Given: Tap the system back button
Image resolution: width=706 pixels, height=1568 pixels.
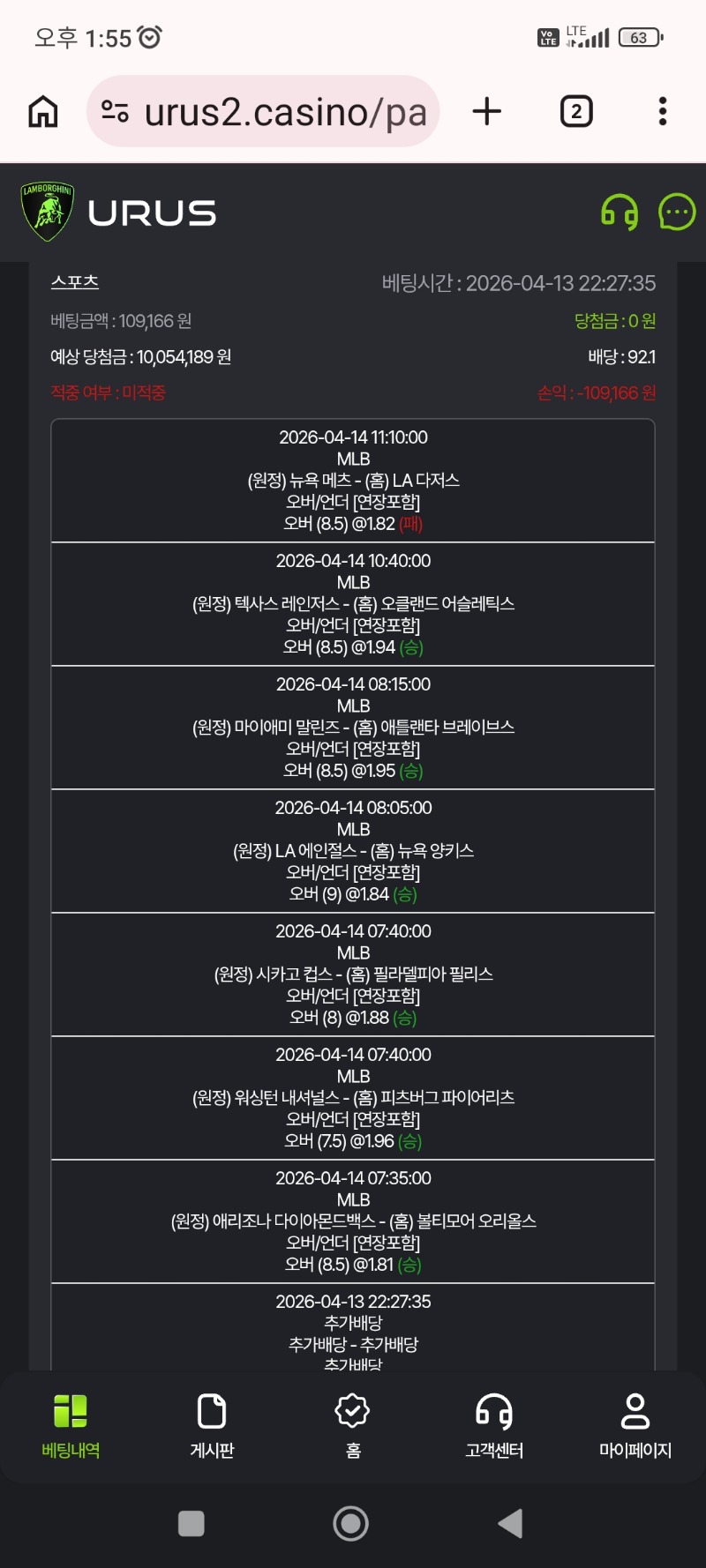Looking at the screenshot, I should coord(511,1523).
